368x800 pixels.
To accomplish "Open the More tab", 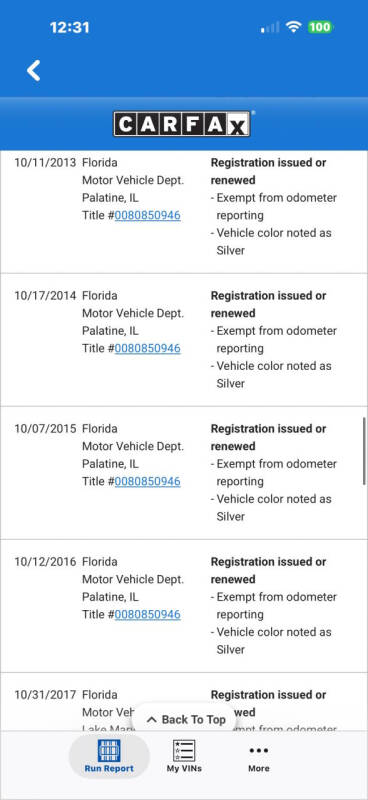I will click(x=259, y=756).
